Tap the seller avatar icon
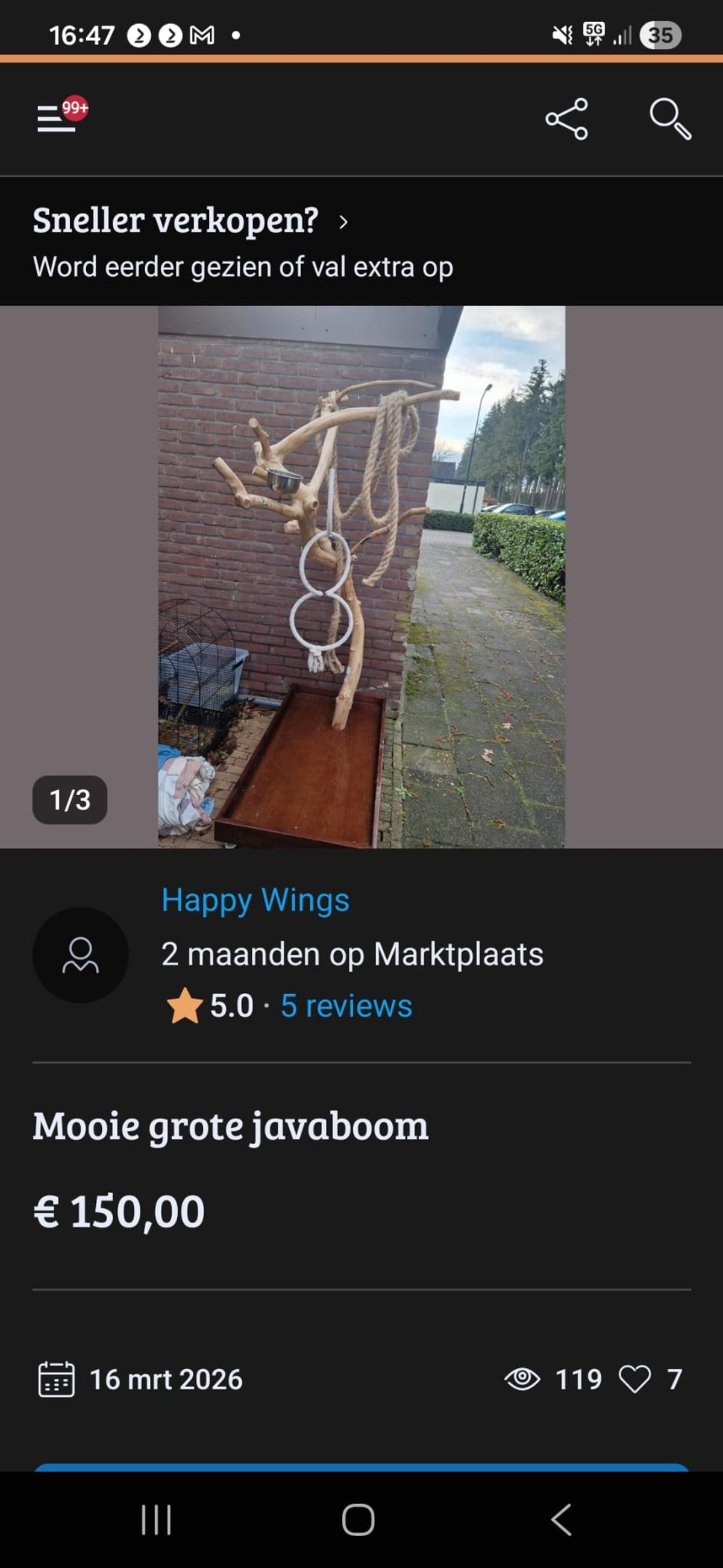 80,954
